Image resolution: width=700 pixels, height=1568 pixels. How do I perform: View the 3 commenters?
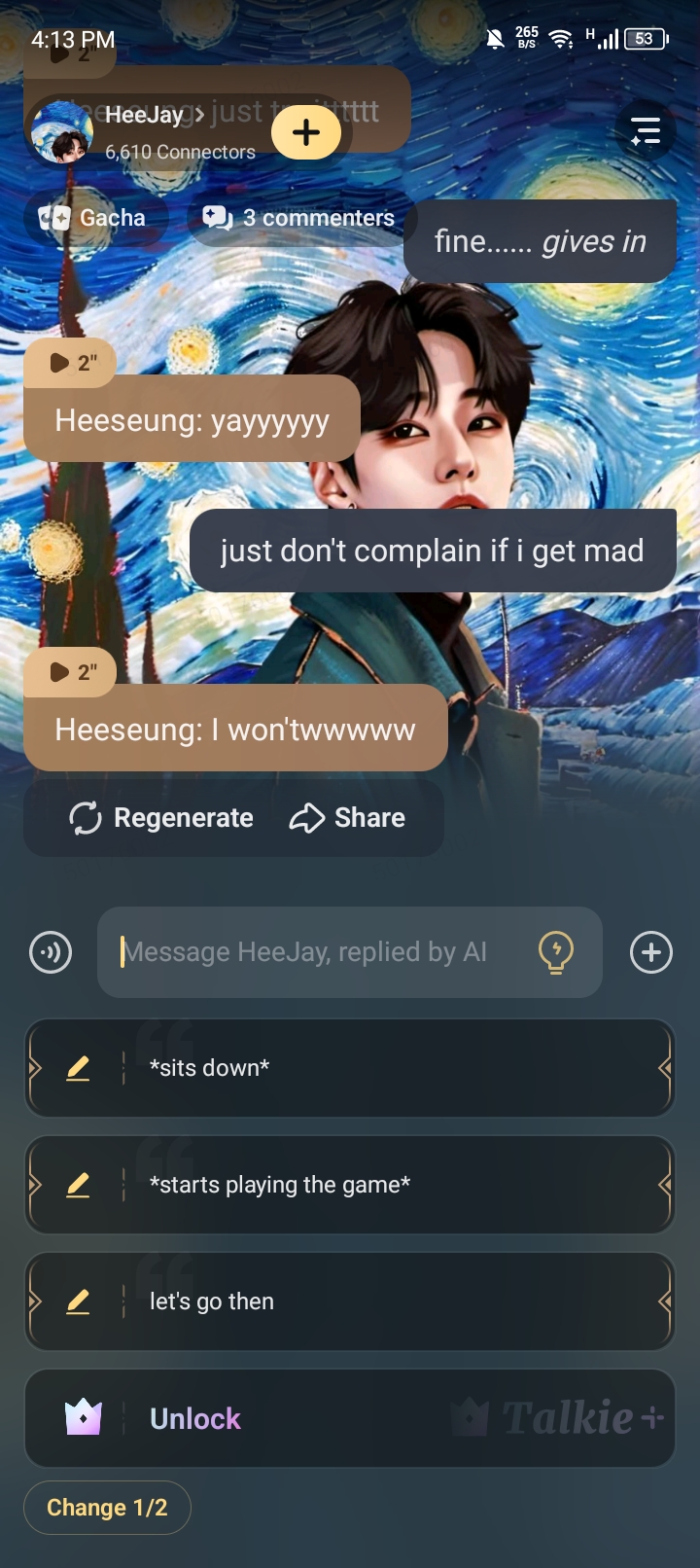(x=299, y=218)
